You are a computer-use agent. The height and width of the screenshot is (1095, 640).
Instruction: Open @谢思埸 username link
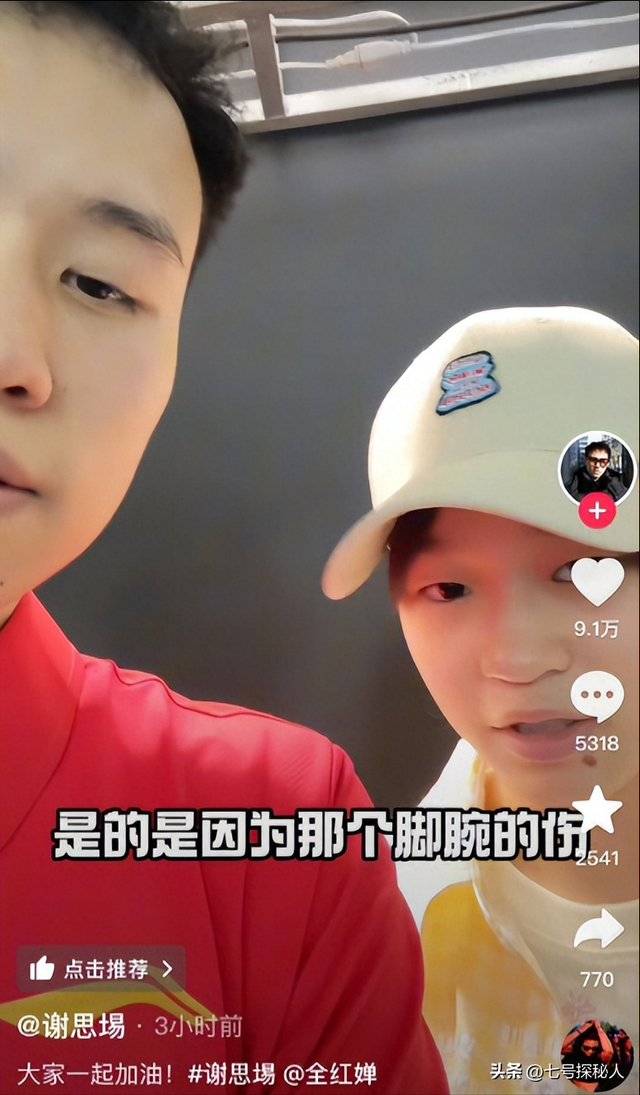71,1026
